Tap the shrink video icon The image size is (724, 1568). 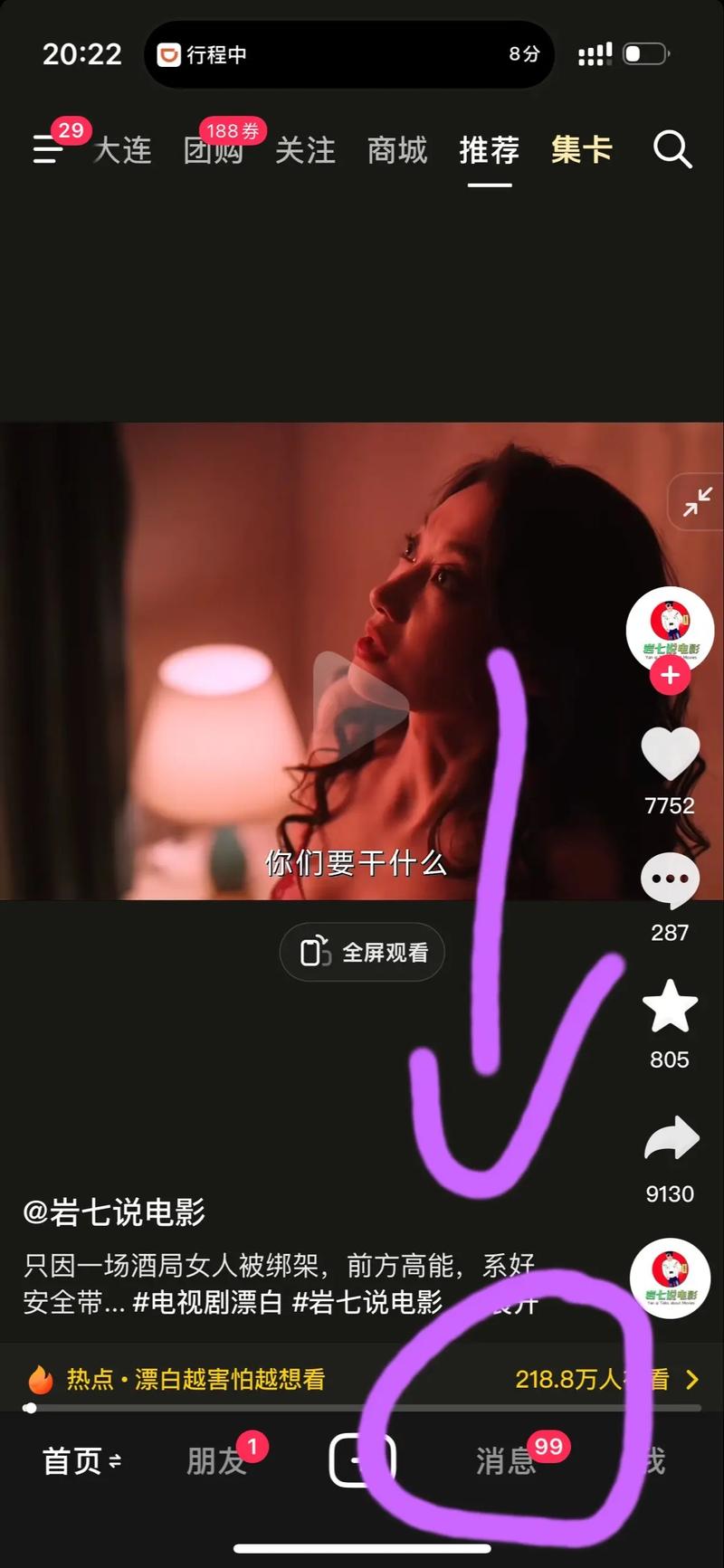(696, 502)
